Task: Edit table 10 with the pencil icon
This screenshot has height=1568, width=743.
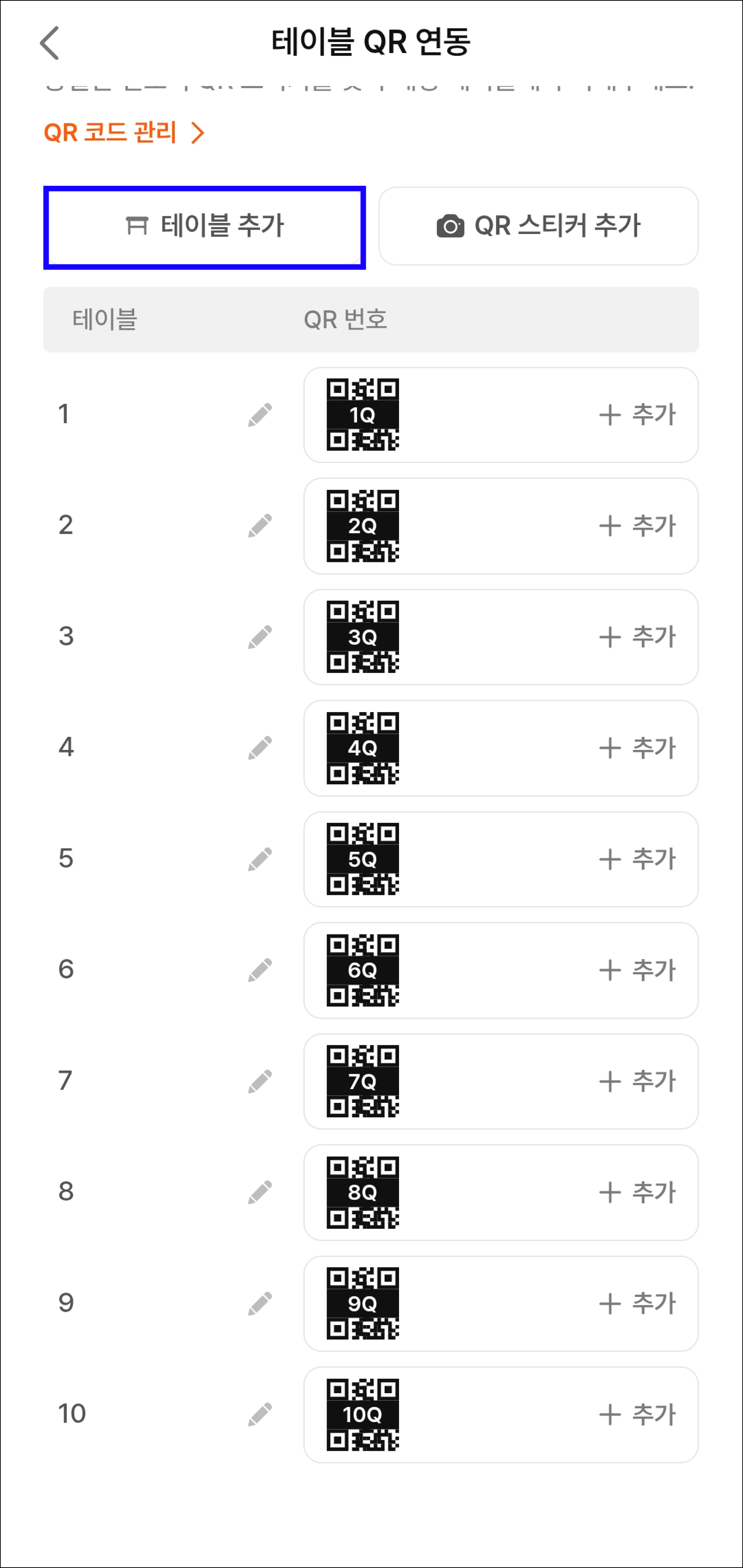Action: tap(260, 1415)
